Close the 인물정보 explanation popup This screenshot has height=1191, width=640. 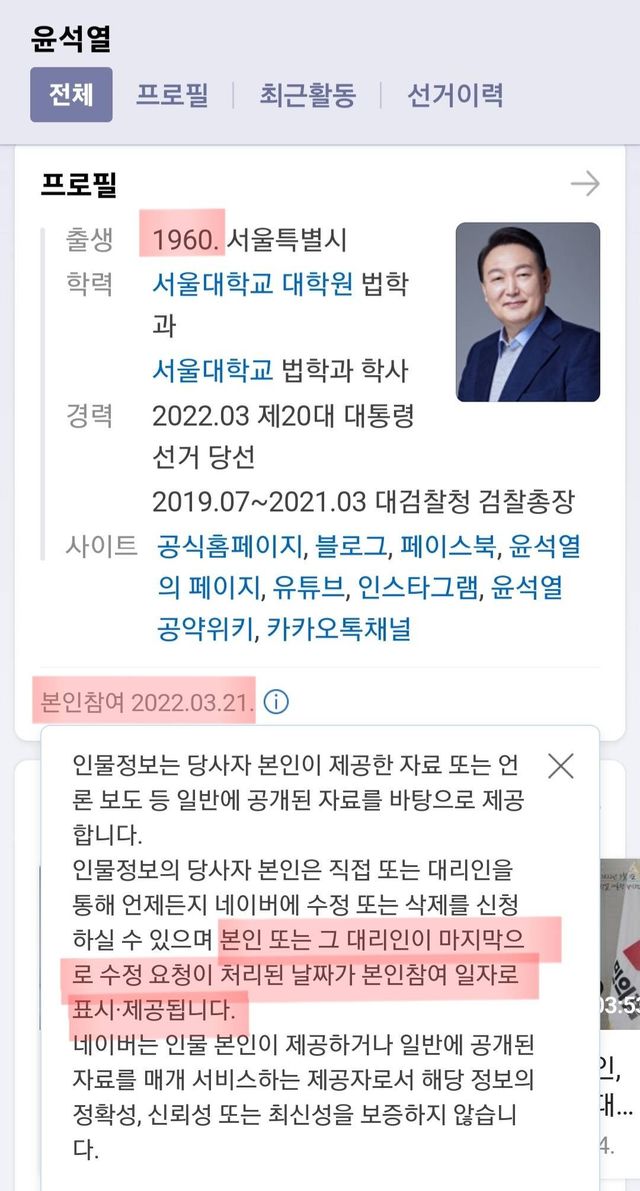click(560, 766)
